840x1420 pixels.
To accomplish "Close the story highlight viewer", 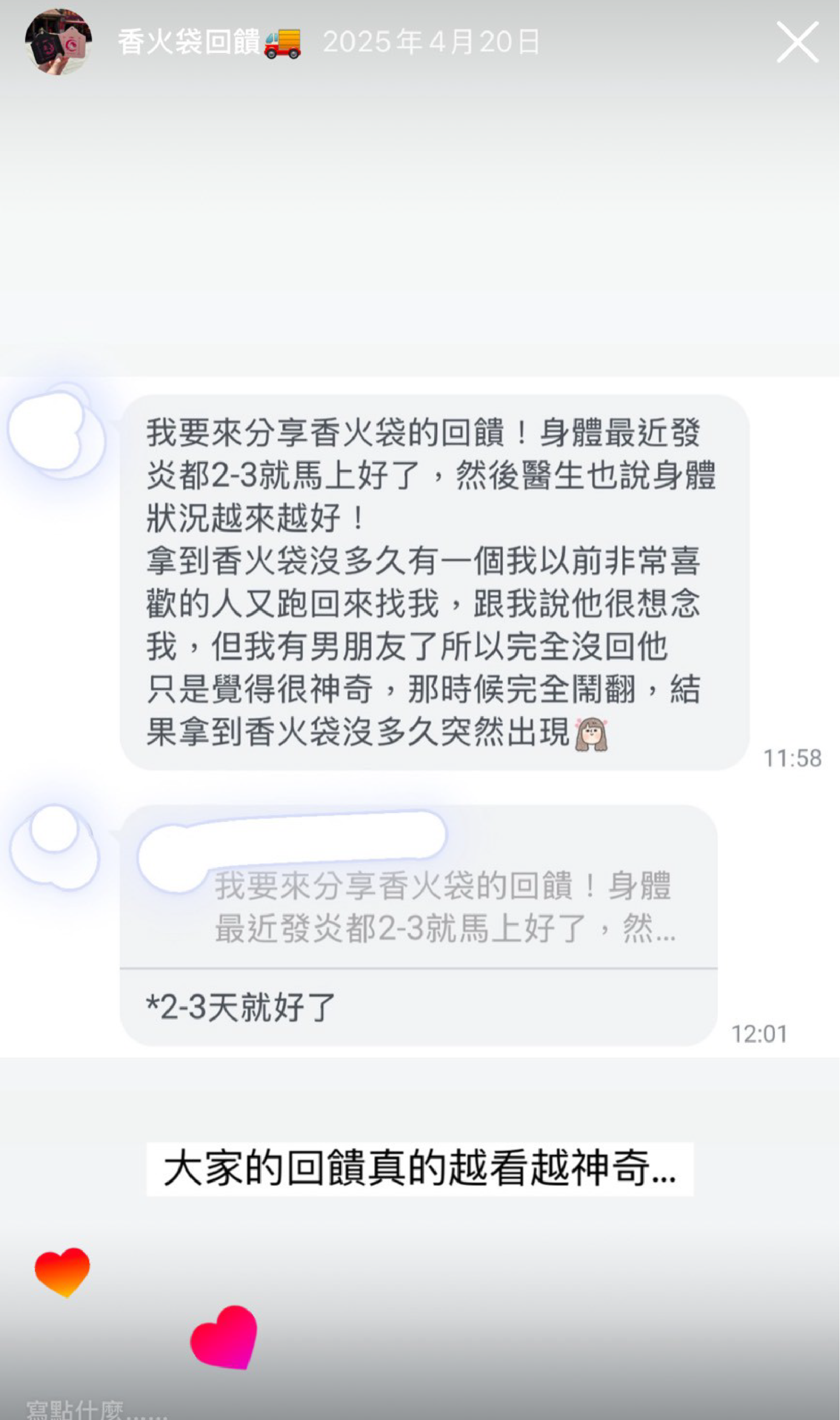I will click(x=797, y=42).
